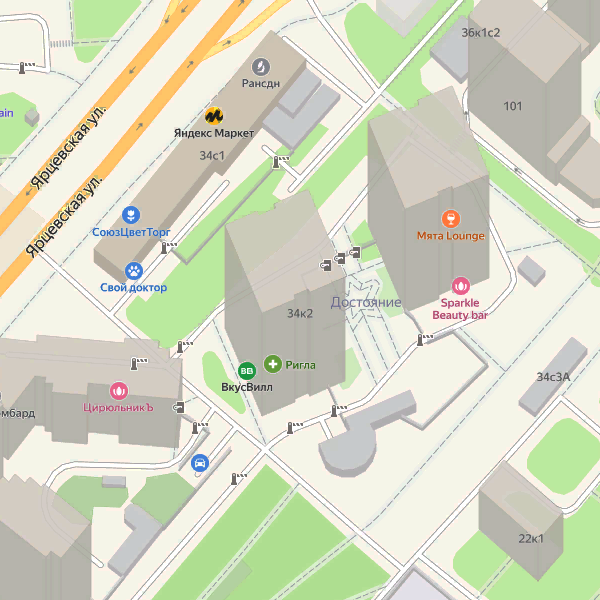Select the Достояние place label
This screenshot has height=600, width=600.
pyautogui.click(x=366, y=302)
